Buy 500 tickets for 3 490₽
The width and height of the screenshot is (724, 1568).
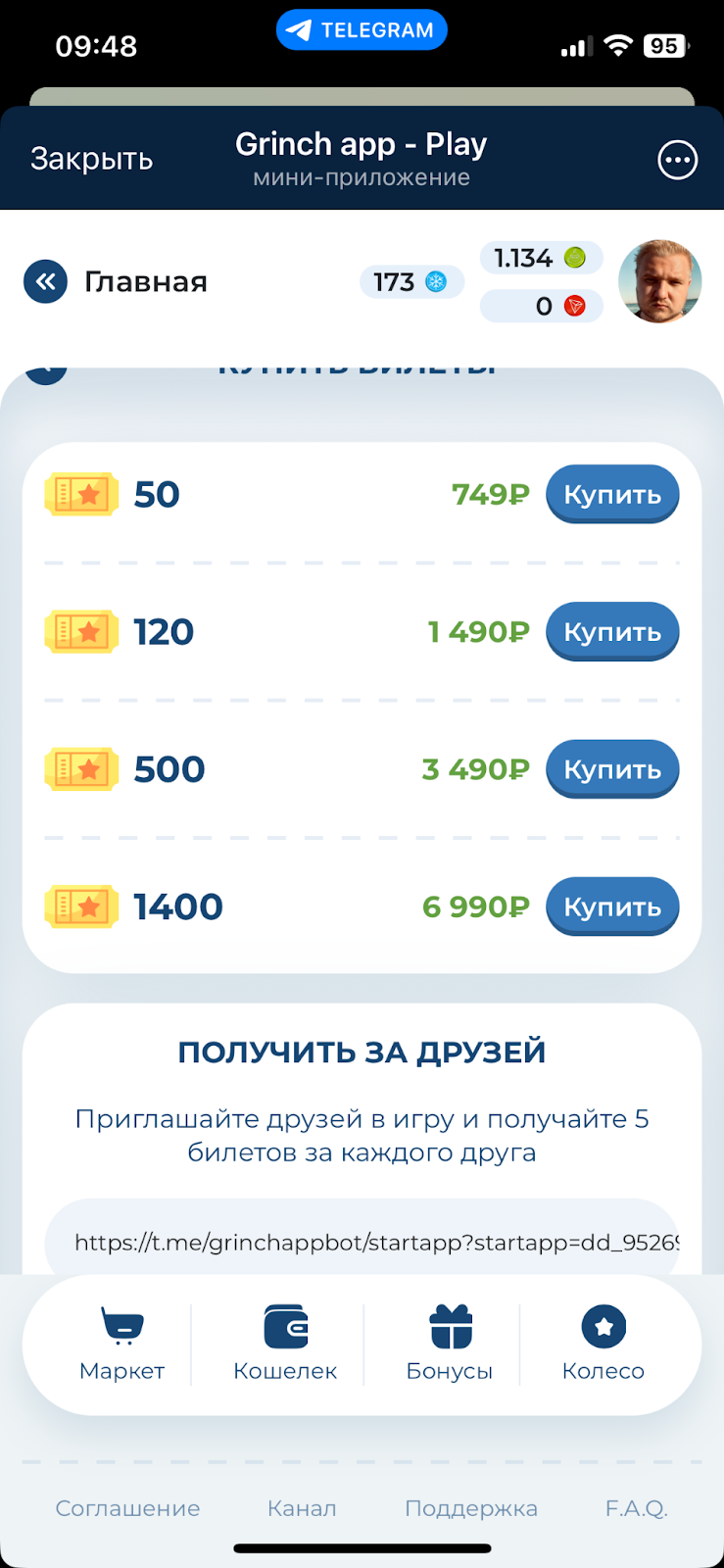coord(611,768)
